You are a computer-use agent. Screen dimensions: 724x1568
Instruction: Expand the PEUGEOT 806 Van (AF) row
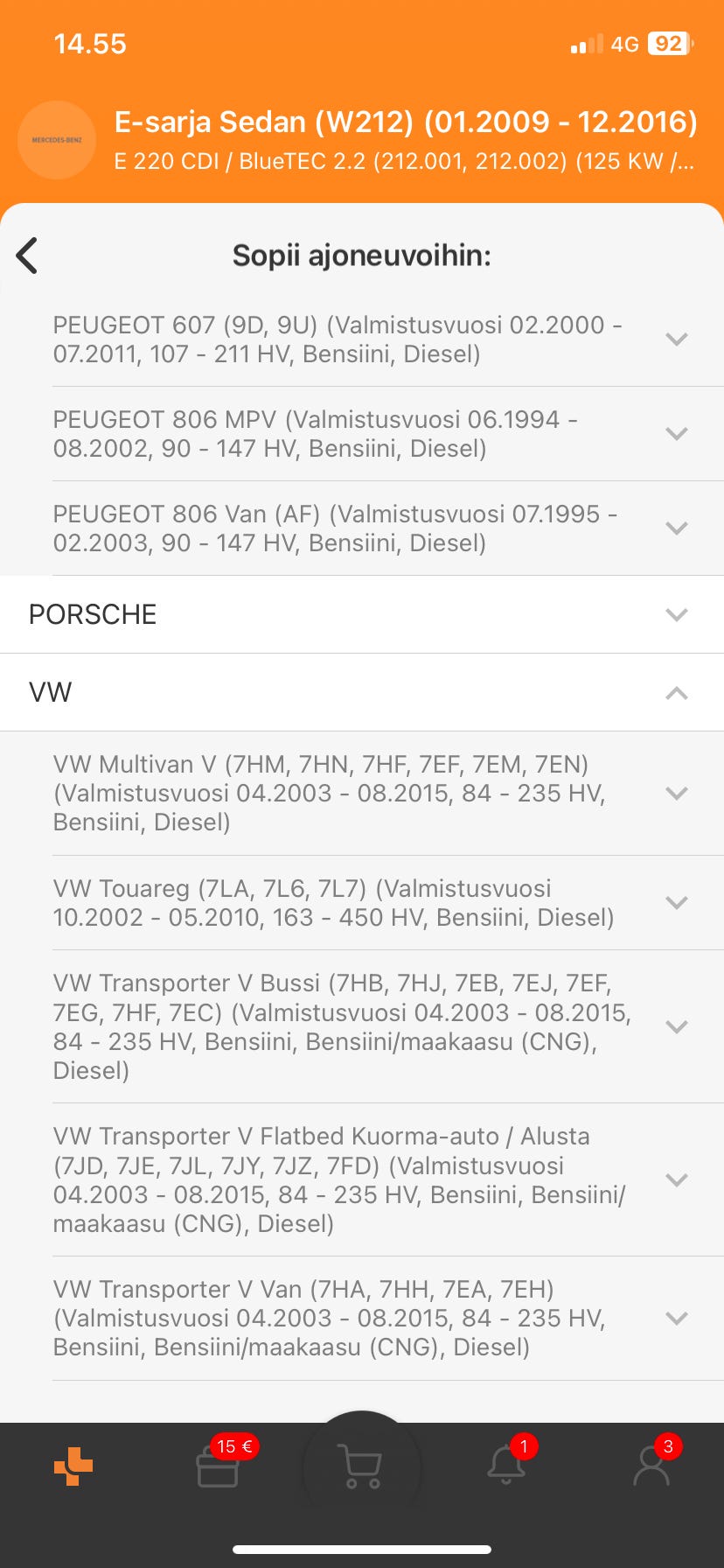pos(676,528)
